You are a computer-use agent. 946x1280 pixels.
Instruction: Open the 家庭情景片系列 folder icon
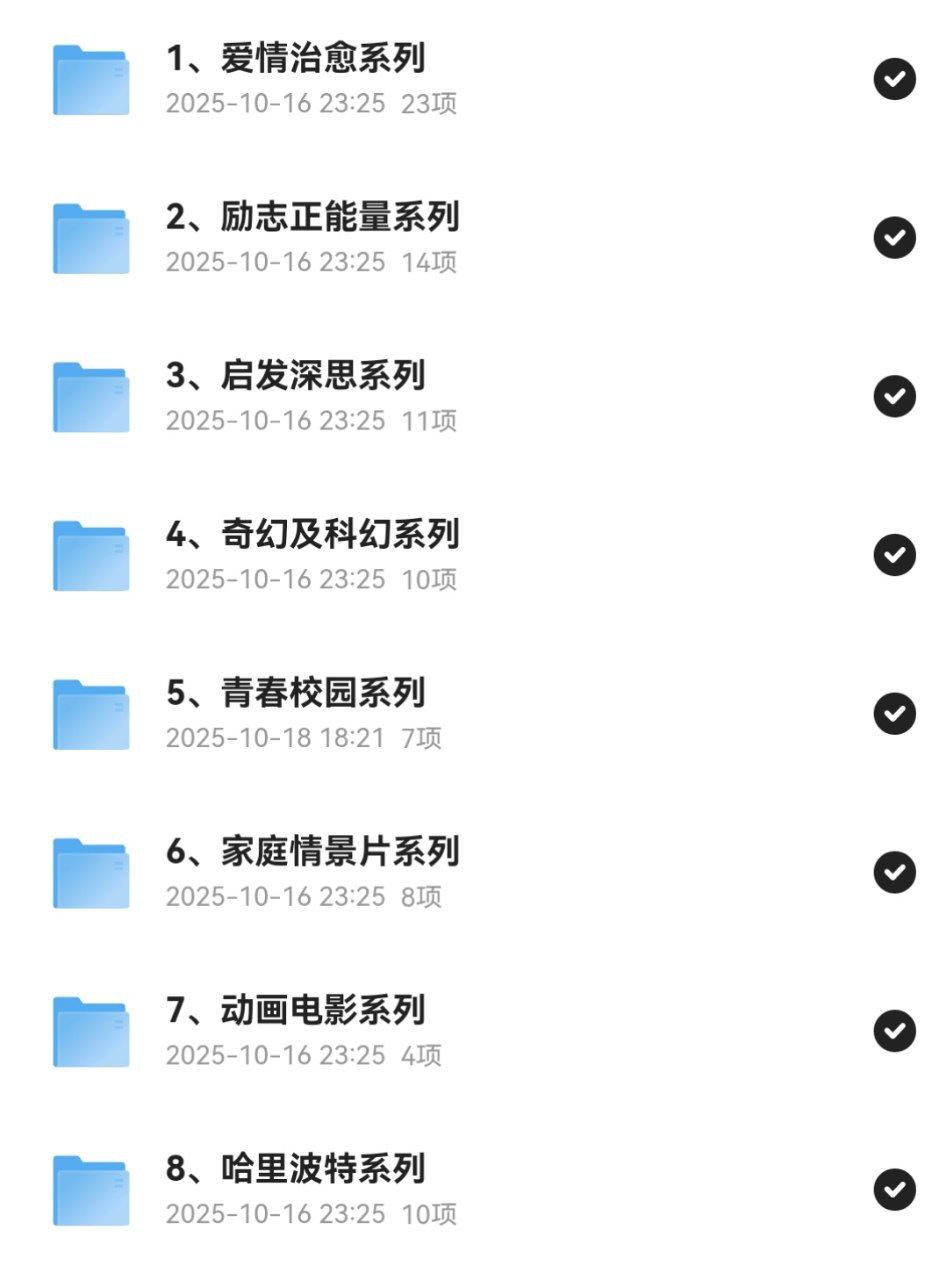coord(91,872)
